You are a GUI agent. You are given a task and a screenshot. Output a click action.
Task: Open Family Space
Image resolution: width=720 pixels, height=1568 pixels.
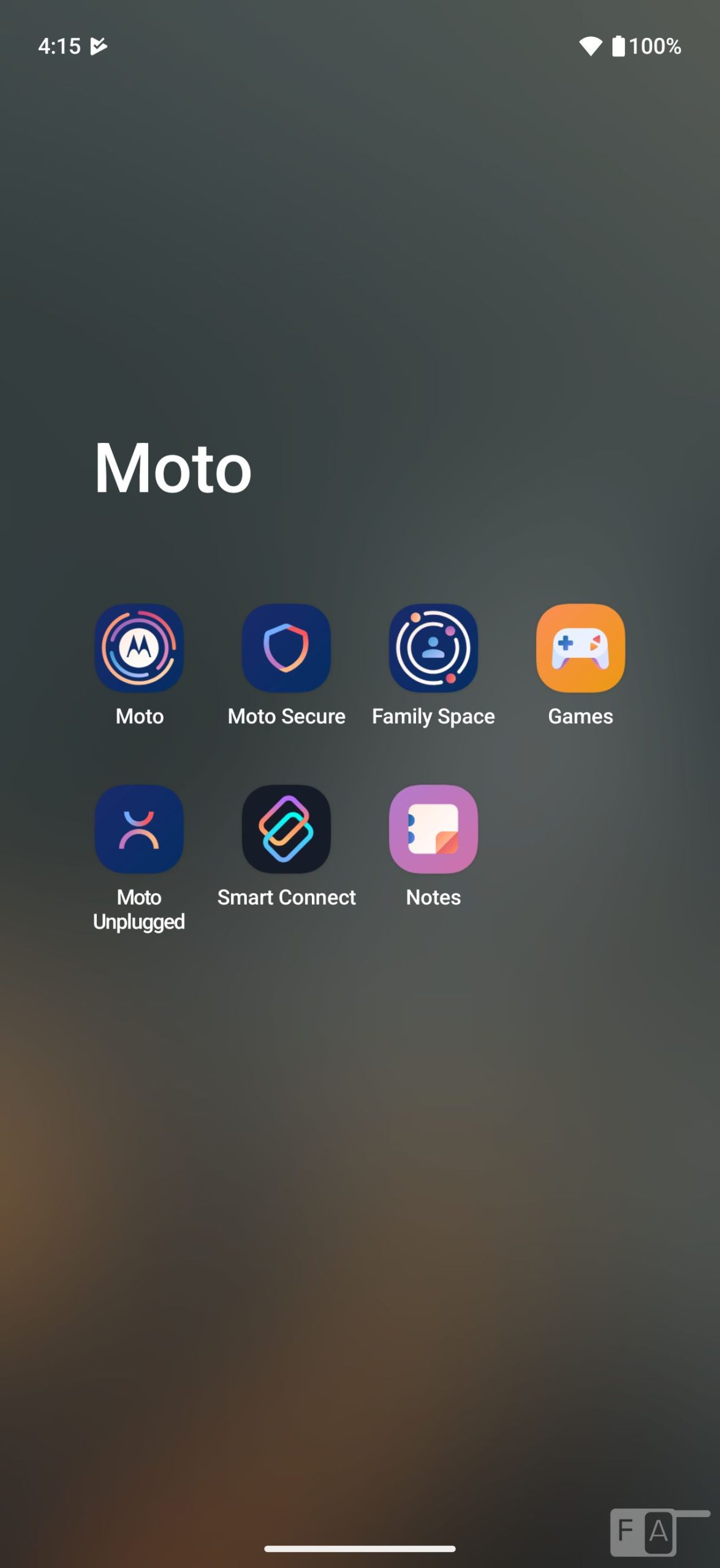tap(433, 648)
